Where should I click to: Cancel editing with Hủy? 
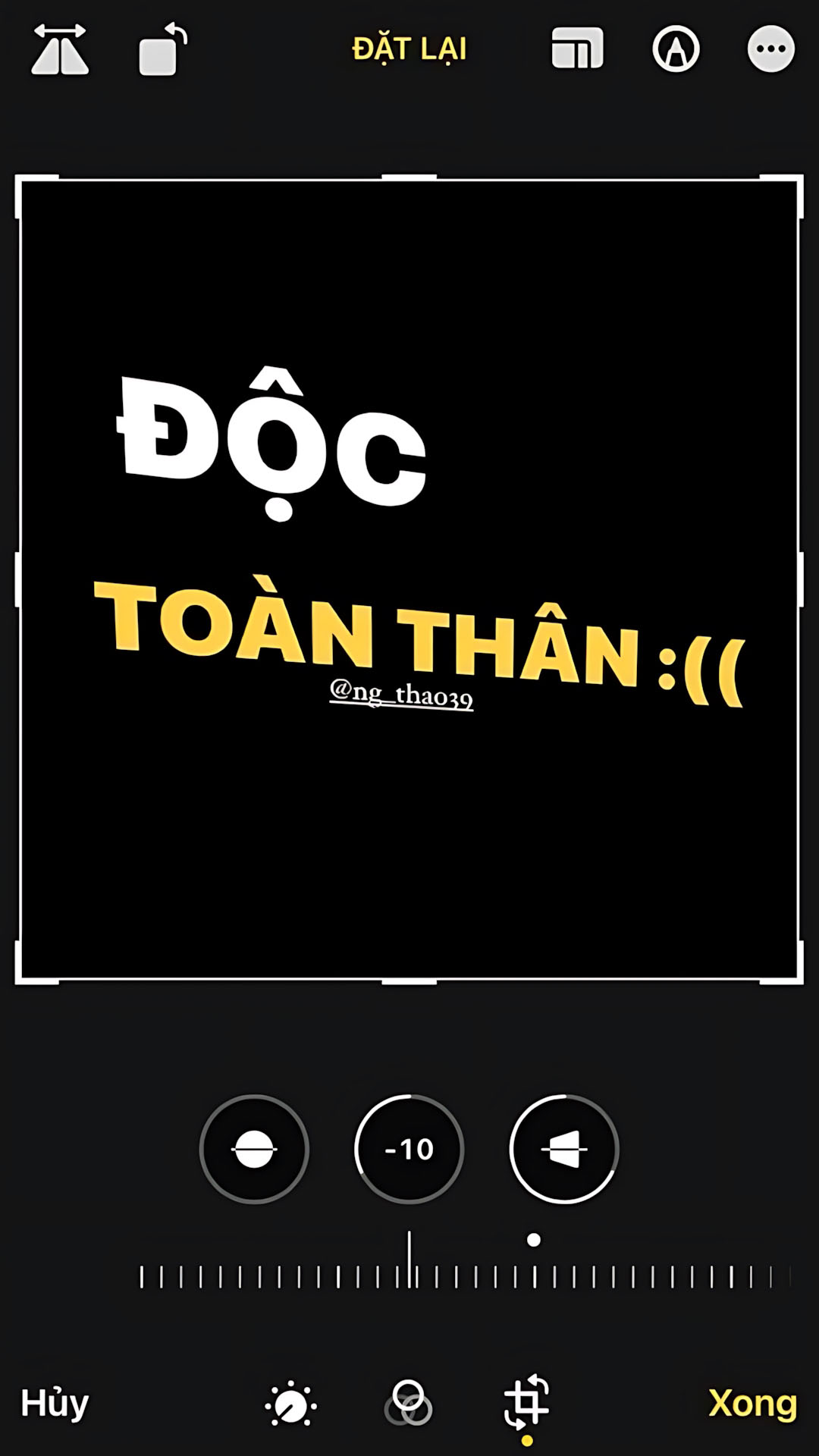55,1403
